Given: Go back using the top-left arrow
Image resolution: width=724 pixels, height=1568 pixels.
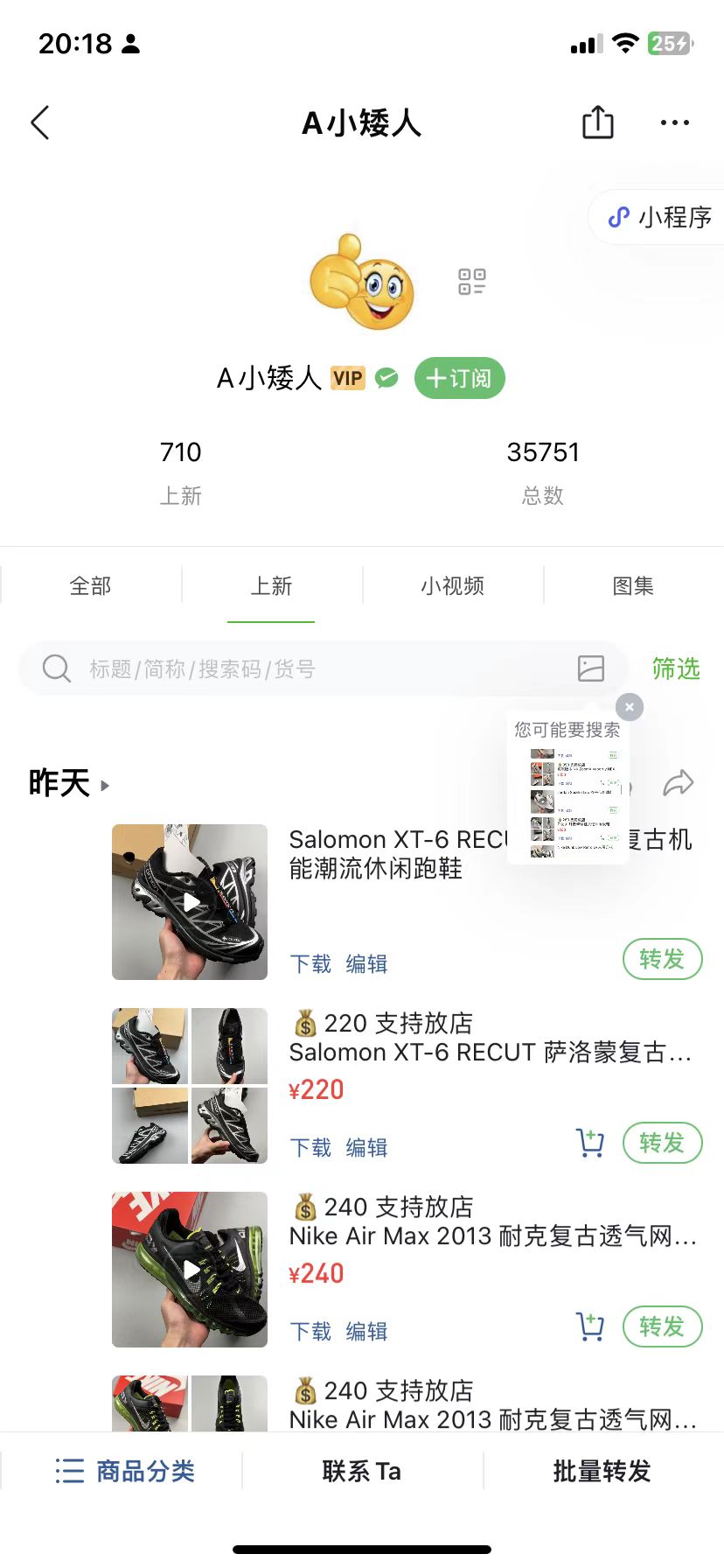Looking at the screenshot, I should coord(40,122).
